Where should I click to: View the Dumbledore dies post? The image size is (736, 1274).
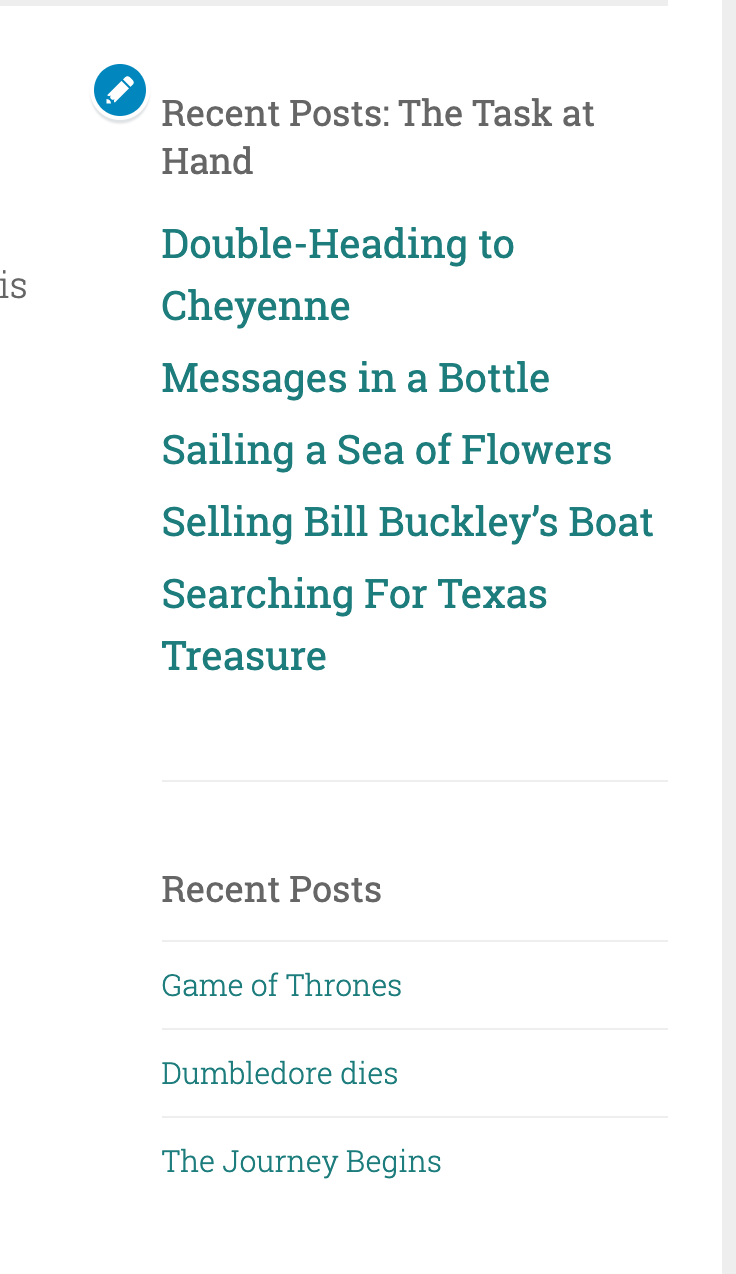pos(280,1074)
